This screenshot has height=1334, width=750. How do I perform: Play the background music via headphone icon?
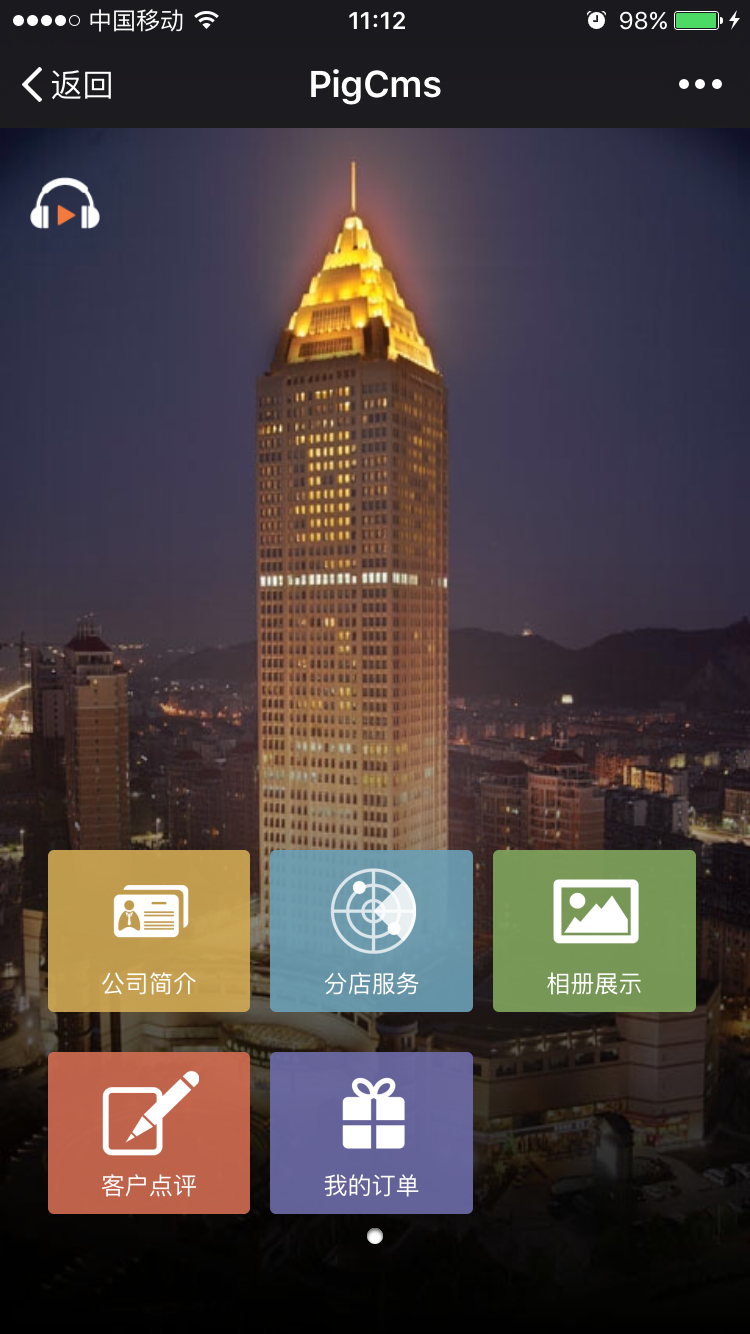(65, 204)
